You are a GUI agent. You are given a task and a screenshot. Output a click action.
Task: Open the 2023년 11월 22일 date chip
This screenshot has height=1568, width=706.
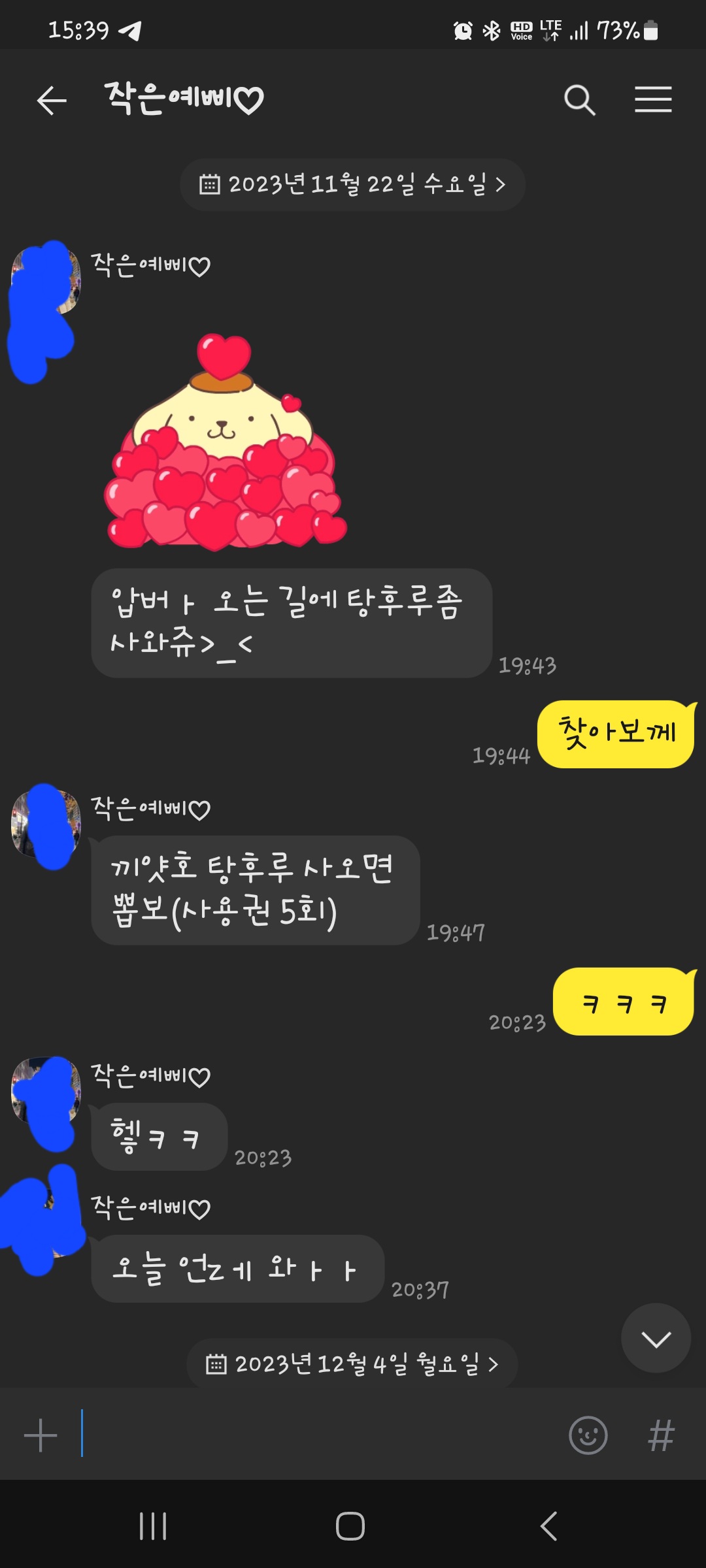pyautogui.click(x=352, y=185)
